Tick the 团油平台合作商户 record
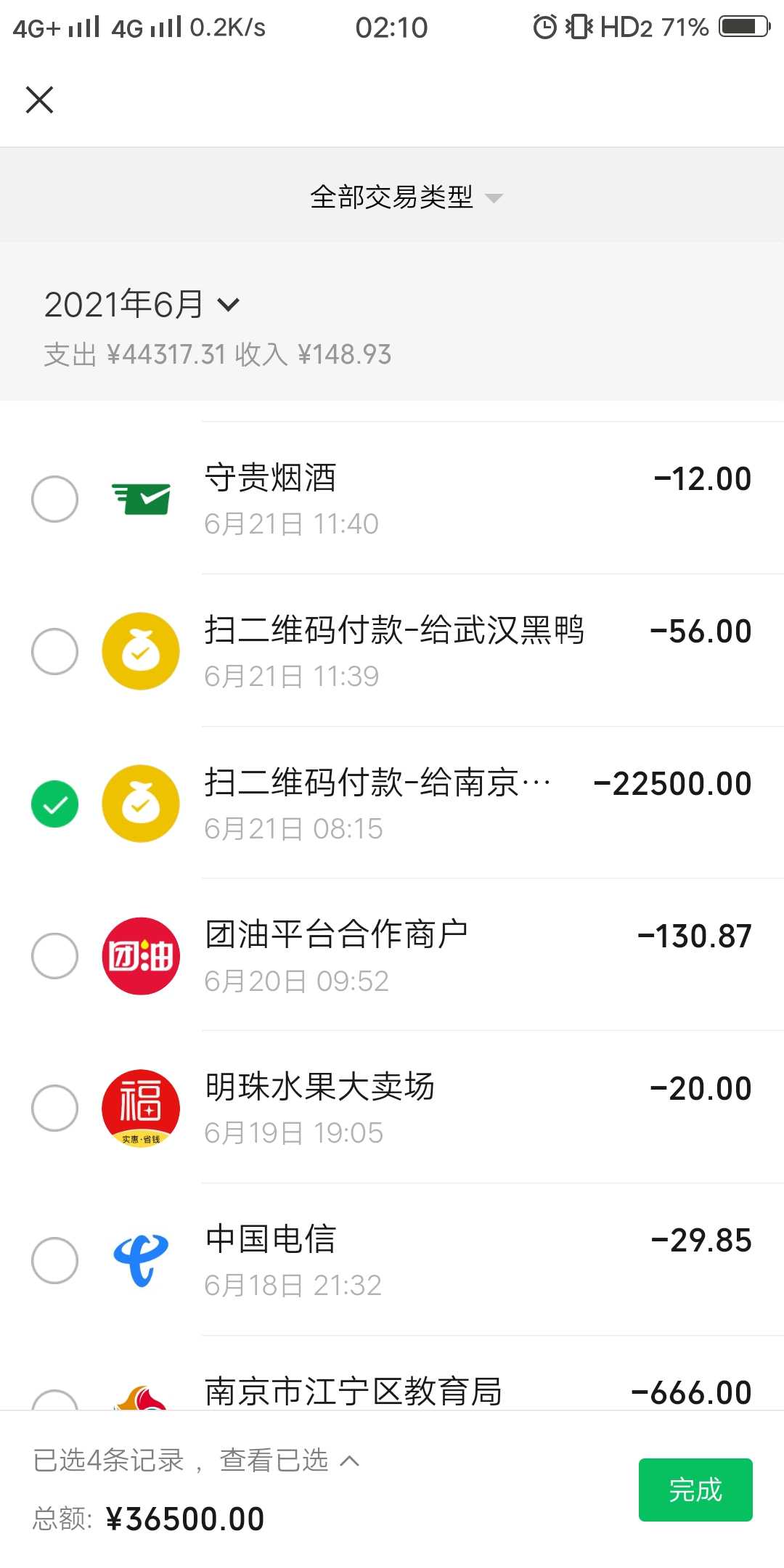The image size is (784, 1568). pyautogui.click(x=55, y=956)
